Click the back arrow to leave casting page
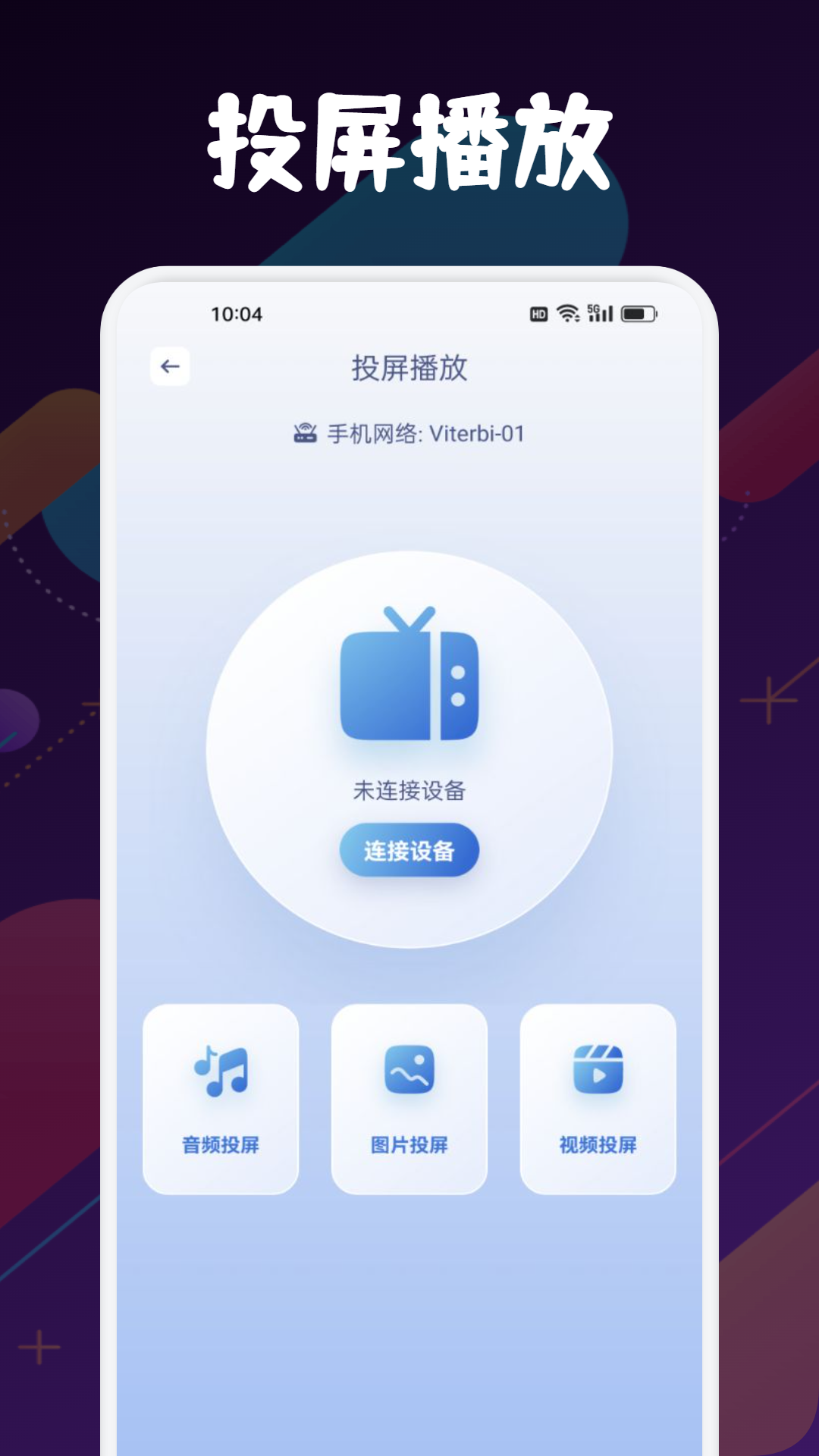This screenshot has width=819, height=1456. click(x=170, y=366)
